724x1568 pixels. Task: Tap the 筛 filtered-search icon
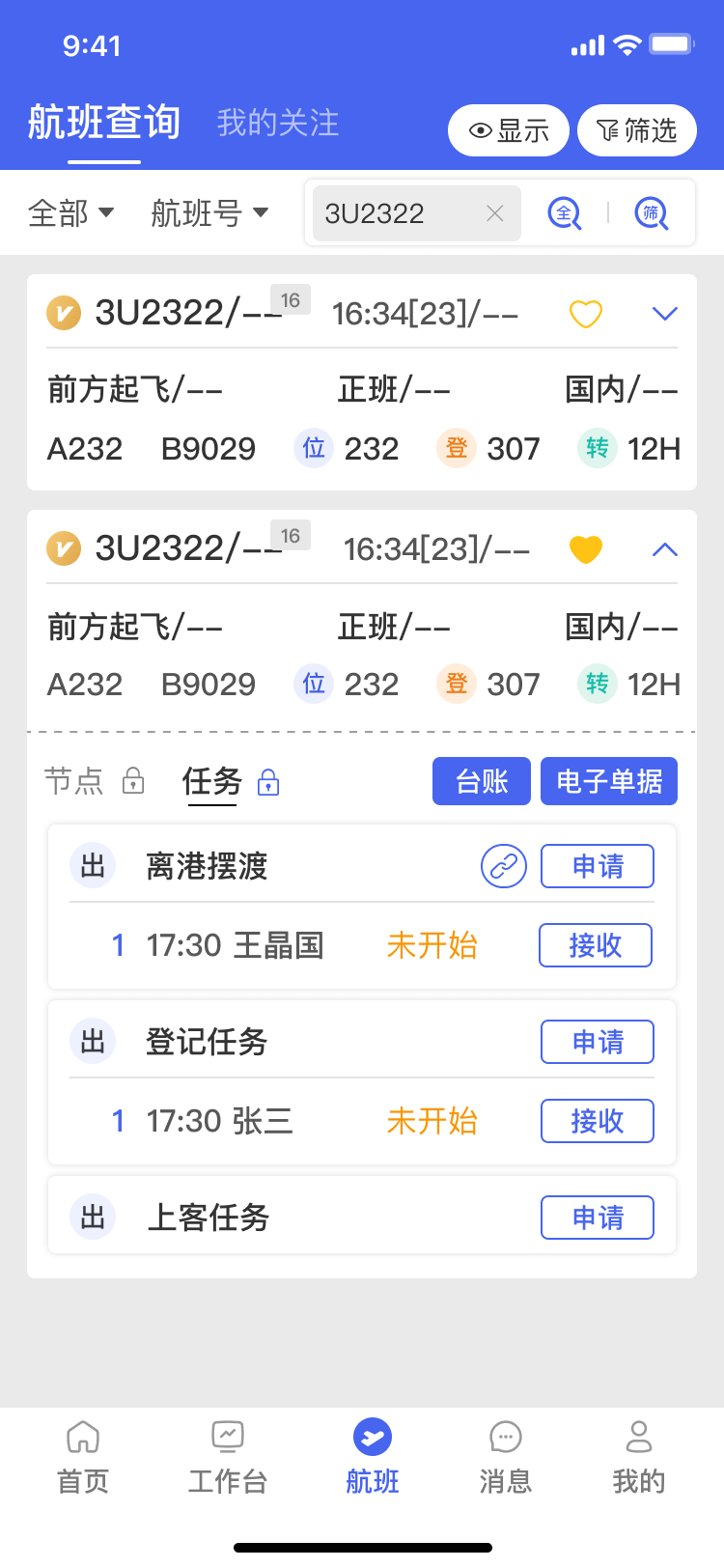click(652, 213)
